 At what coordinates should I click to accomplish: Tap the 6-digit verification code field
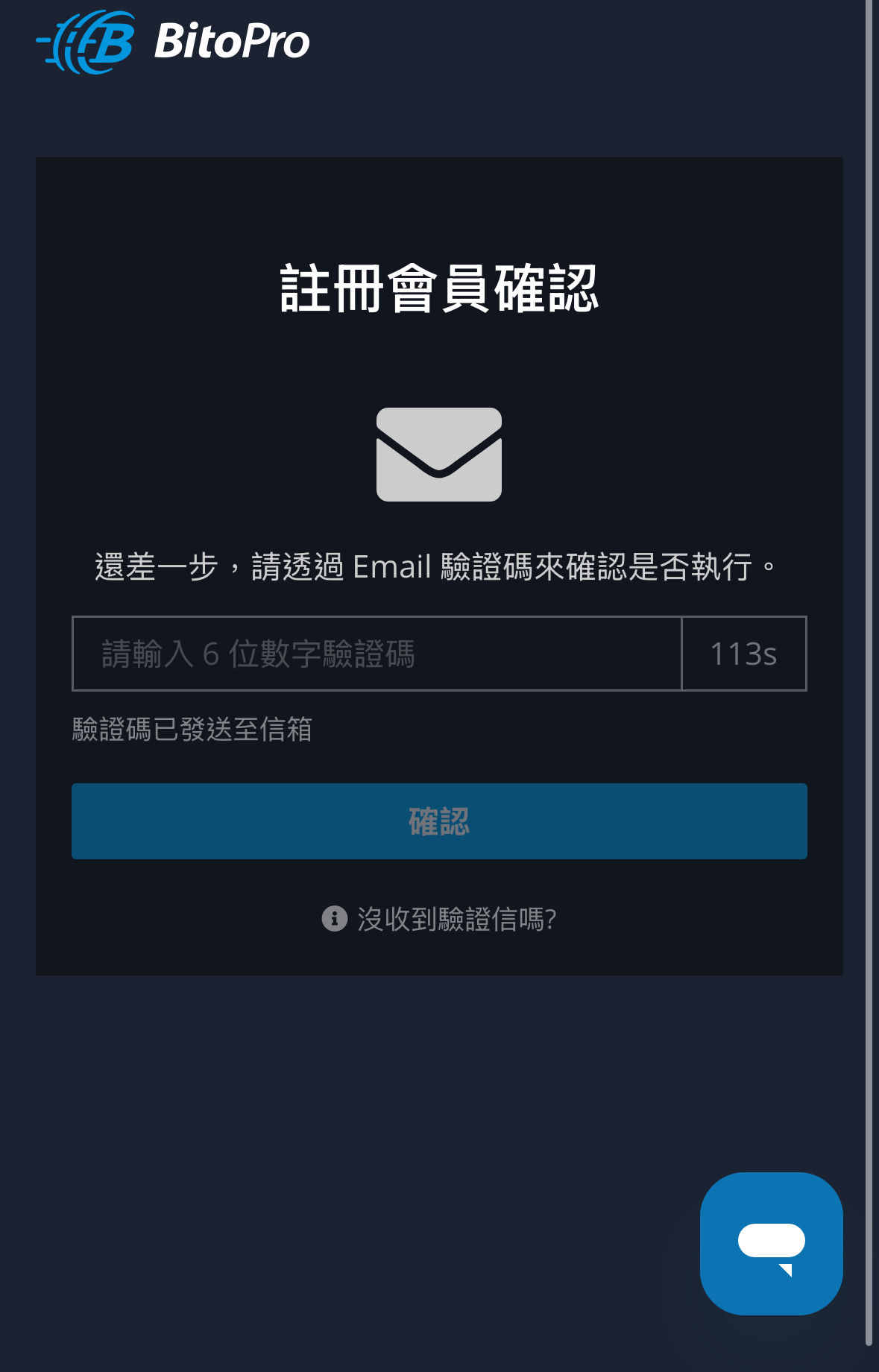[377, 654]
